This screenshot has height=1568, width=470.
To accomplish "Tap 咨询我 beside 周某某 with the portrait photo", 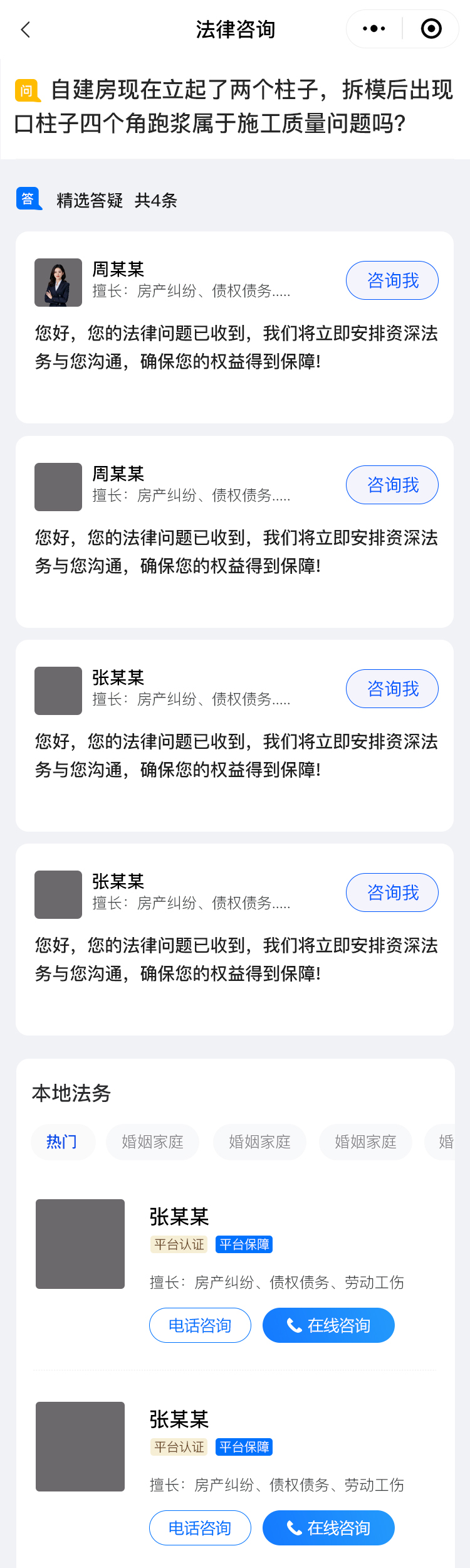I will 392,280.
